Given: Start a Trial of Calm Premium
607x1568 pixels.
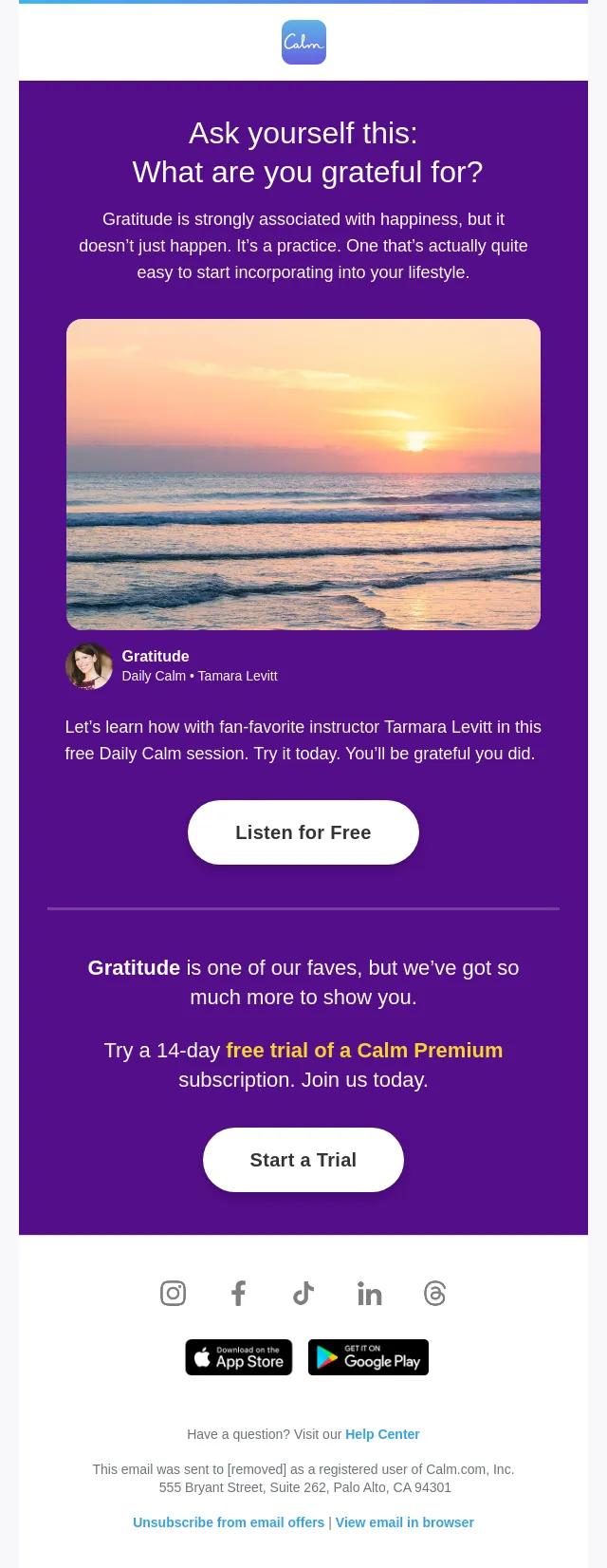Looking at the screenshot, I should point(303,1160).
